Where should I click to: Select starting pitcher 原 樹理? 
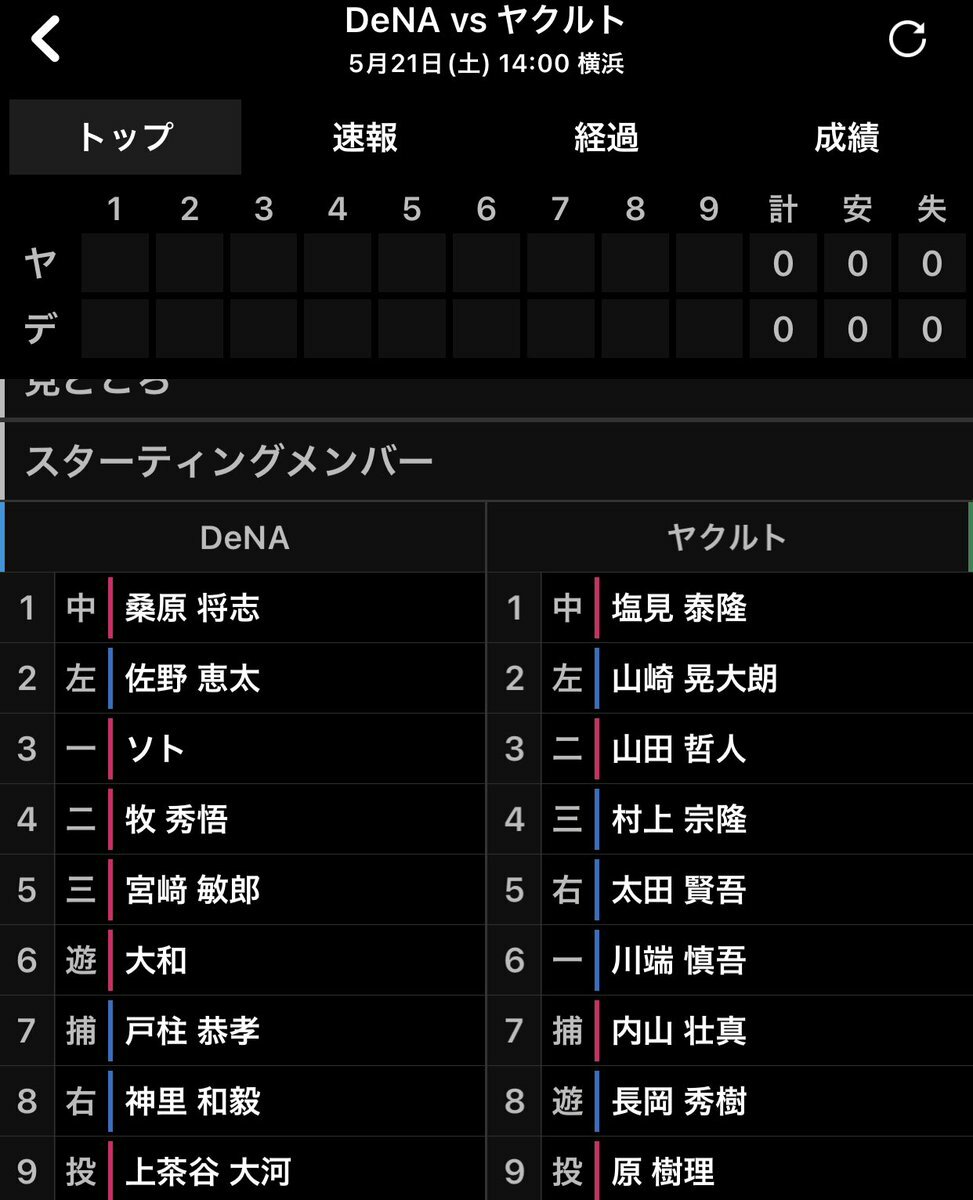coord(663,1171)
